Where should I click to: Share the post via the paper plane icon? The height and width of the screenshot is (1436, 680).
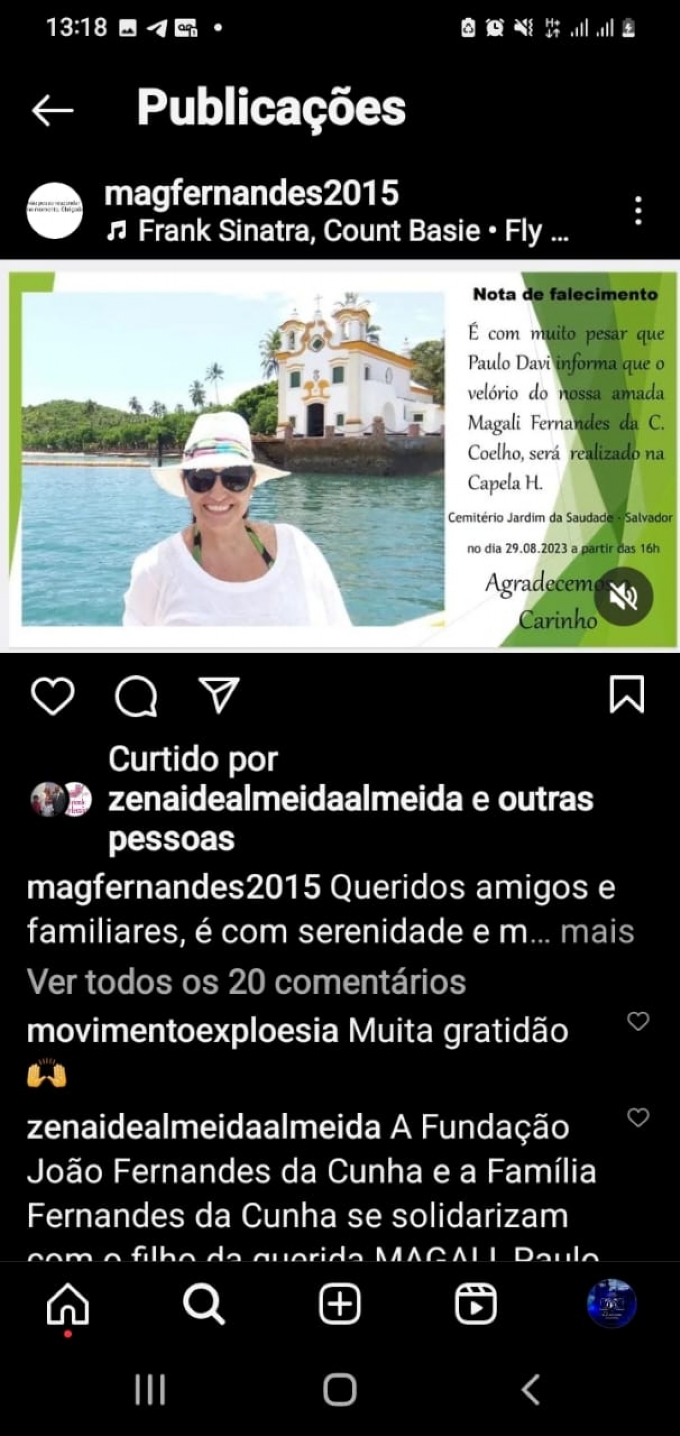218,695
